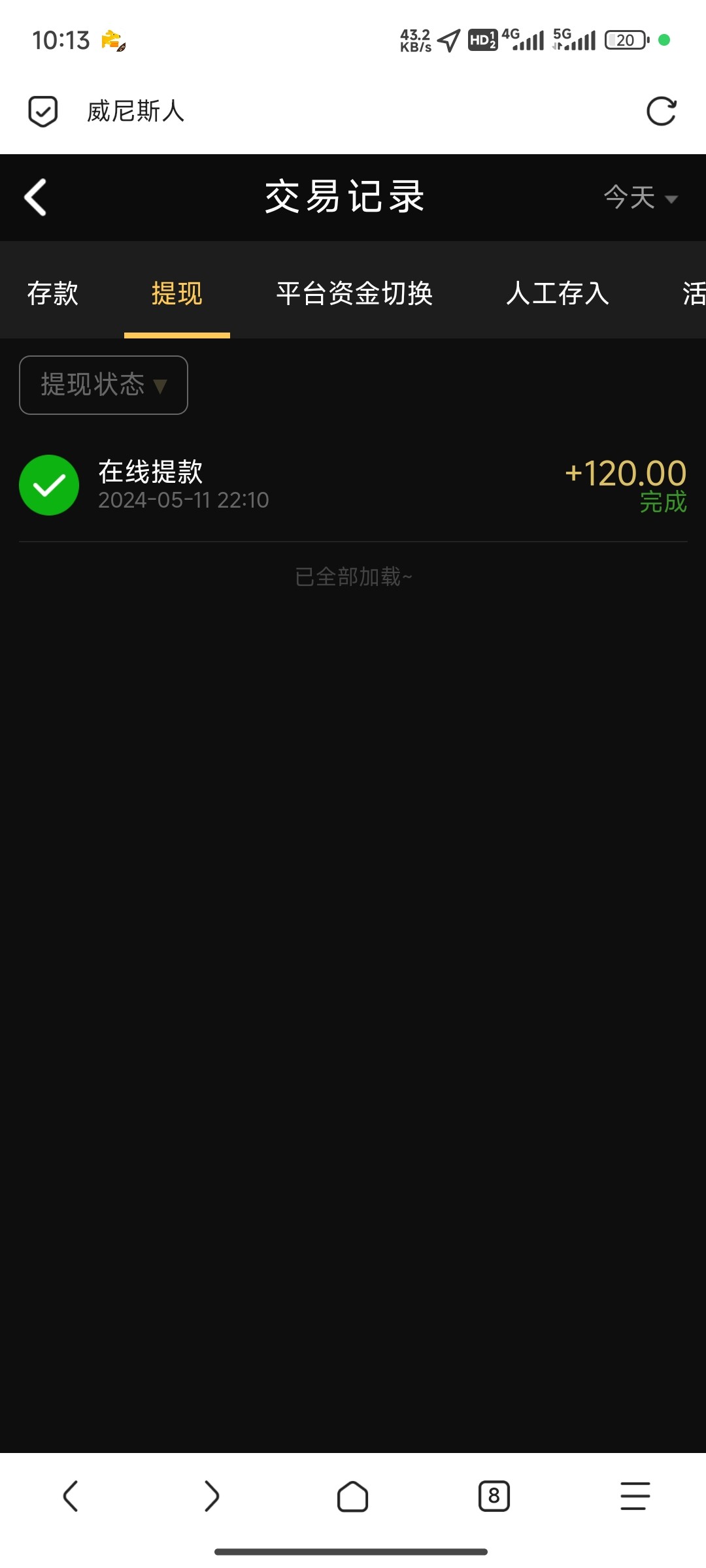The width and height of the screenshot is (706, 1568).
Task: Open the browser menu
Action: click(635, 1496)
